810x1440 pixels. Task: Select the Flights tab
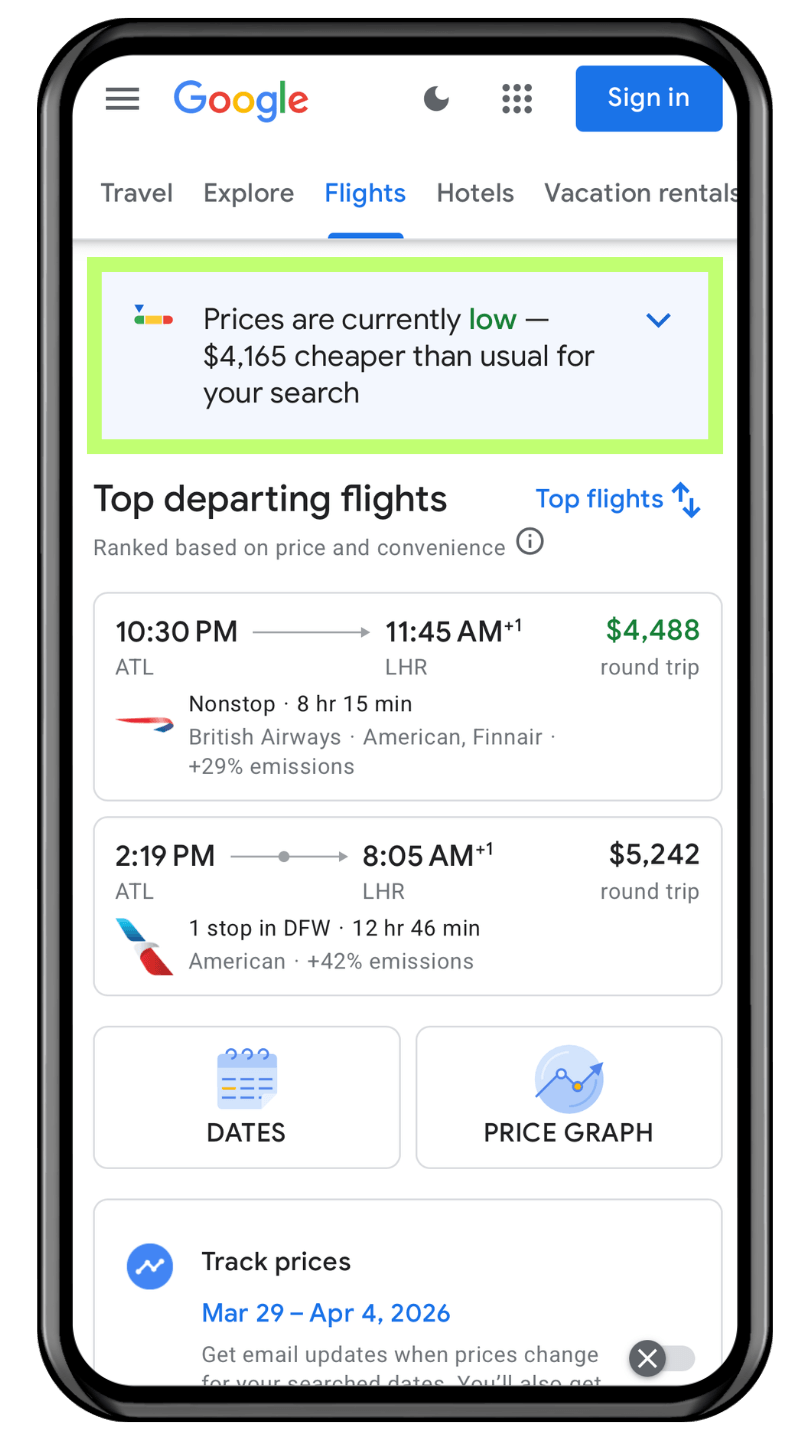365,193
